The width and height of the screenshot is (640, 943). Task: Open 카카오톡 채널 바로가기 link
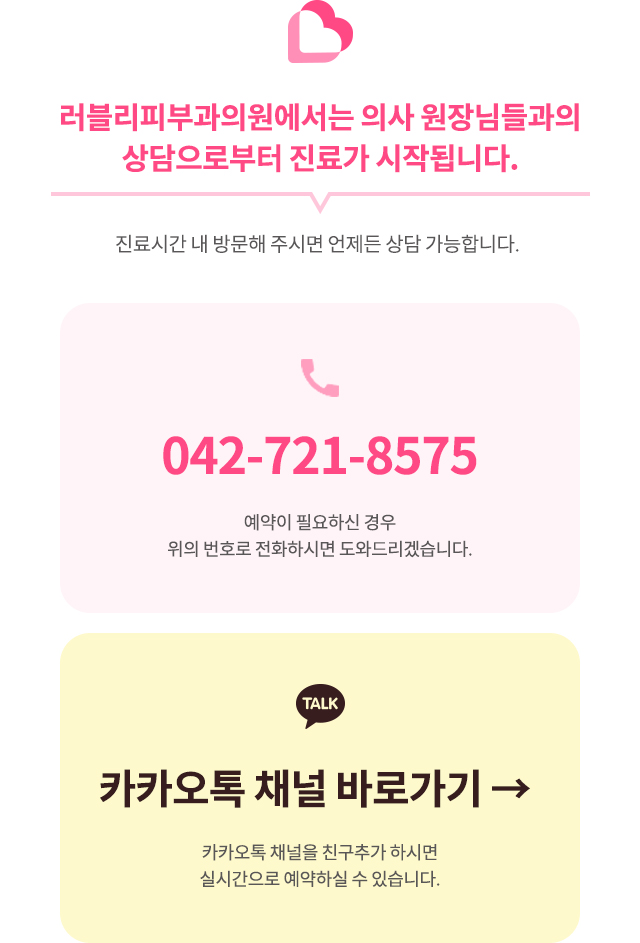tap(314, 789)
